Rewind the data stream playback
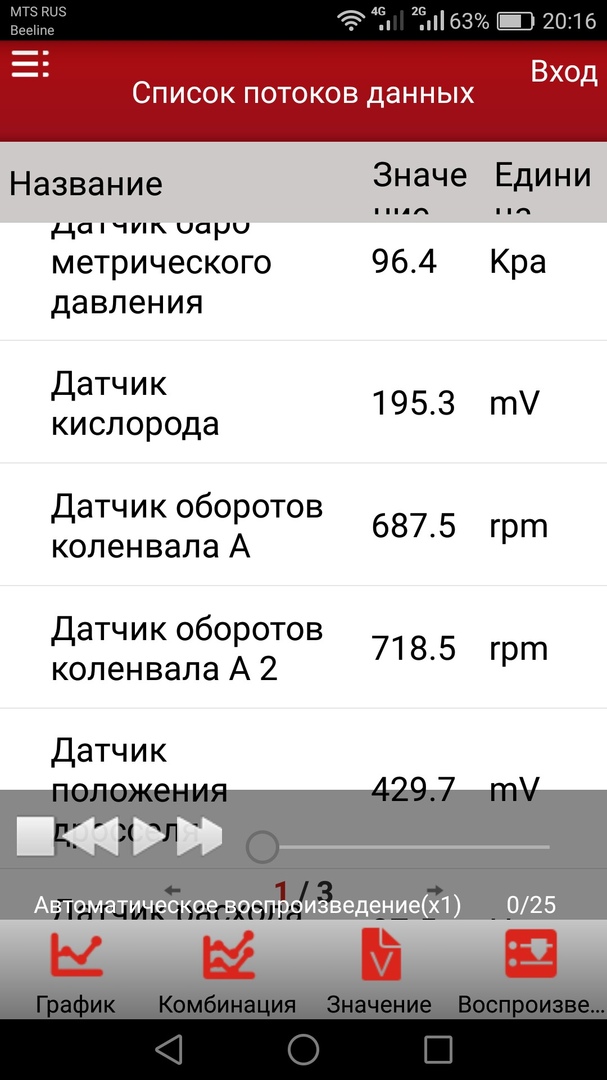 tap(94, 836)
